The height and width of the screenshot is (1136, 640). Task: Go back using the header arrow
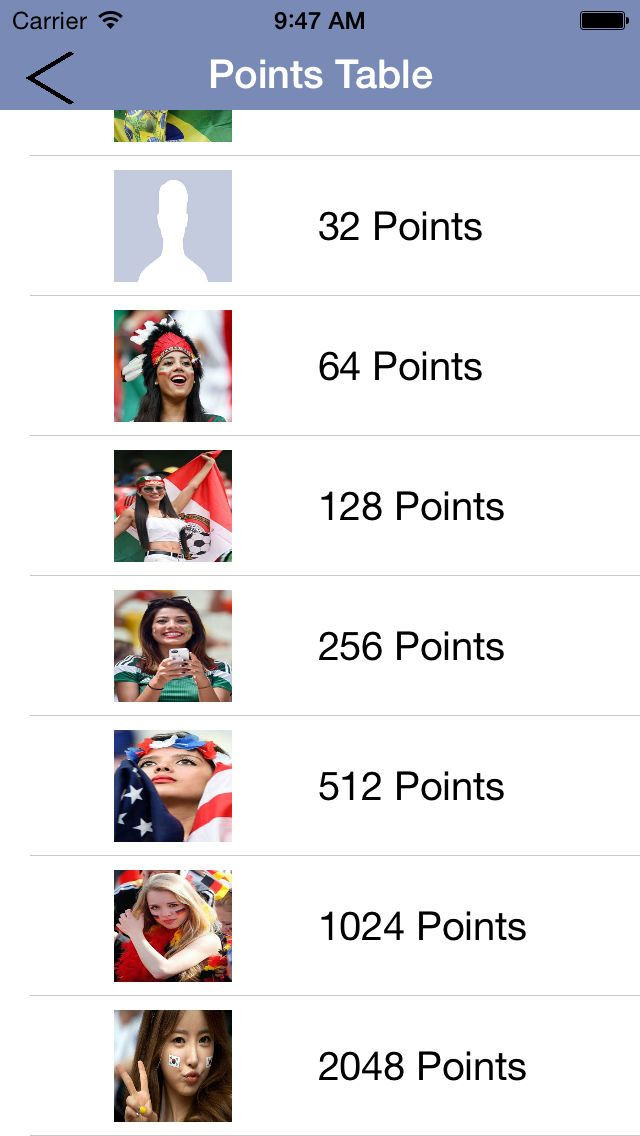(x=50, y=77)
